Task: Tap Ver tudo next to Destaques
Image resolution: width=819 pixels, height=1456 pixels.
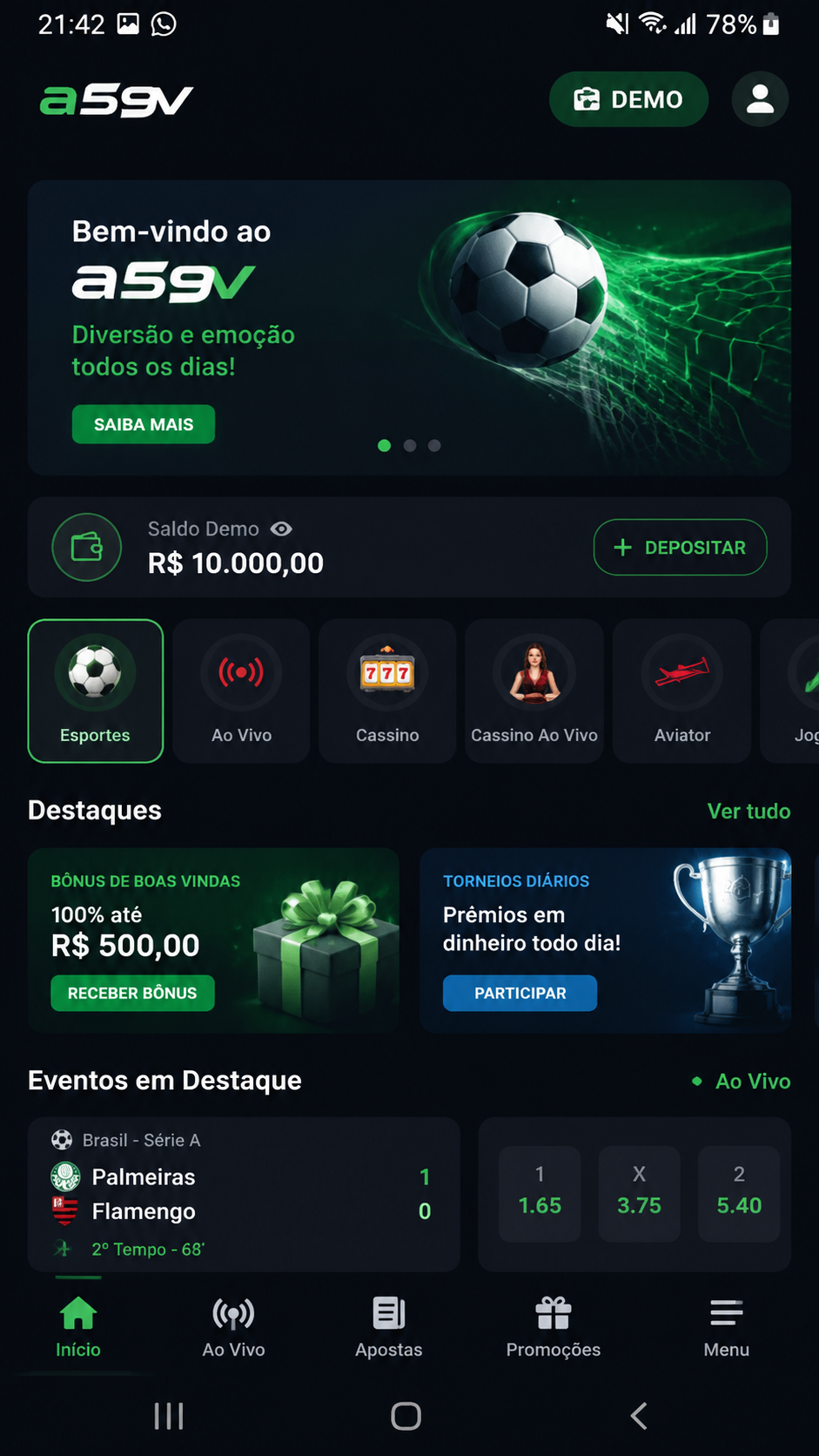Action: pos(749,811)
